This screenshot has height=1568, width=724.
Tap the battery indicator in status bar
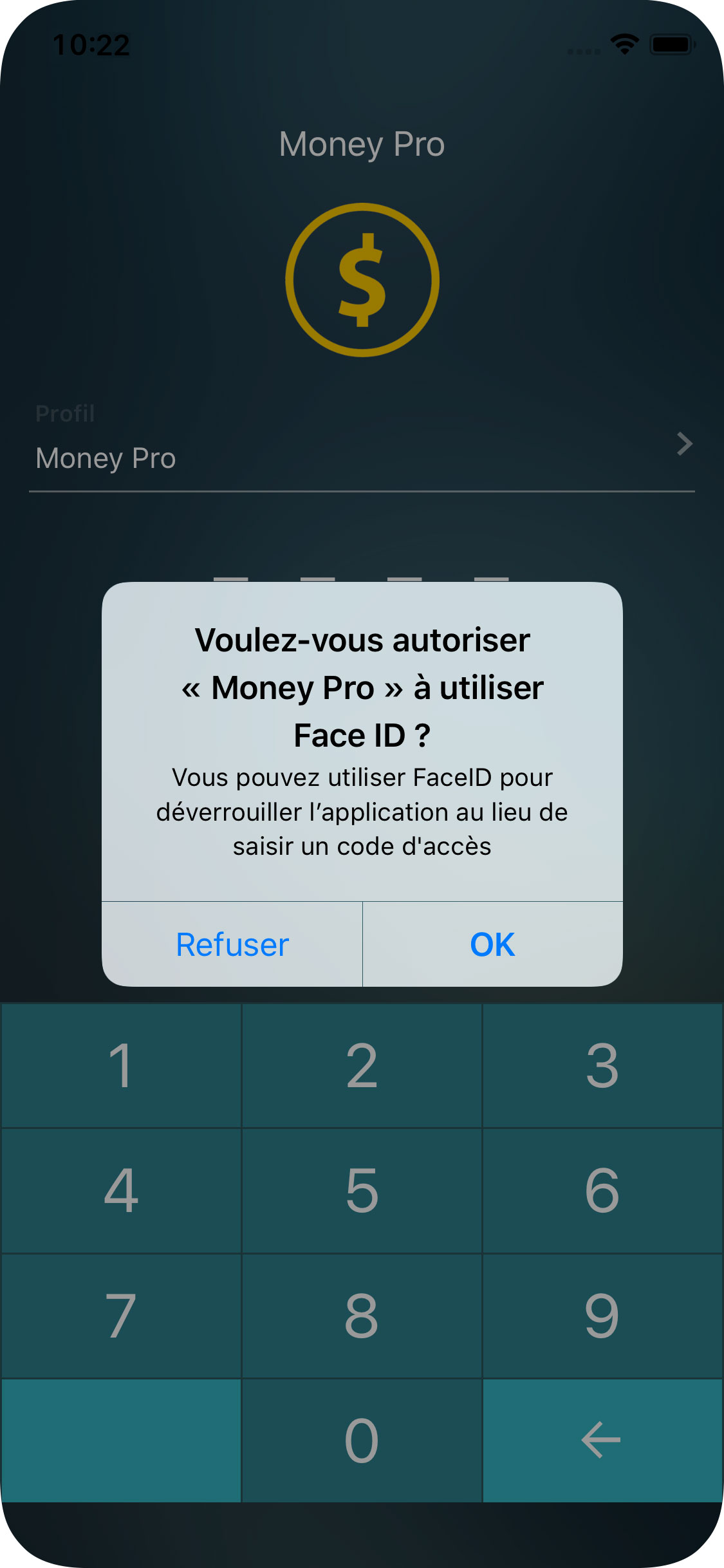[671, 44]
